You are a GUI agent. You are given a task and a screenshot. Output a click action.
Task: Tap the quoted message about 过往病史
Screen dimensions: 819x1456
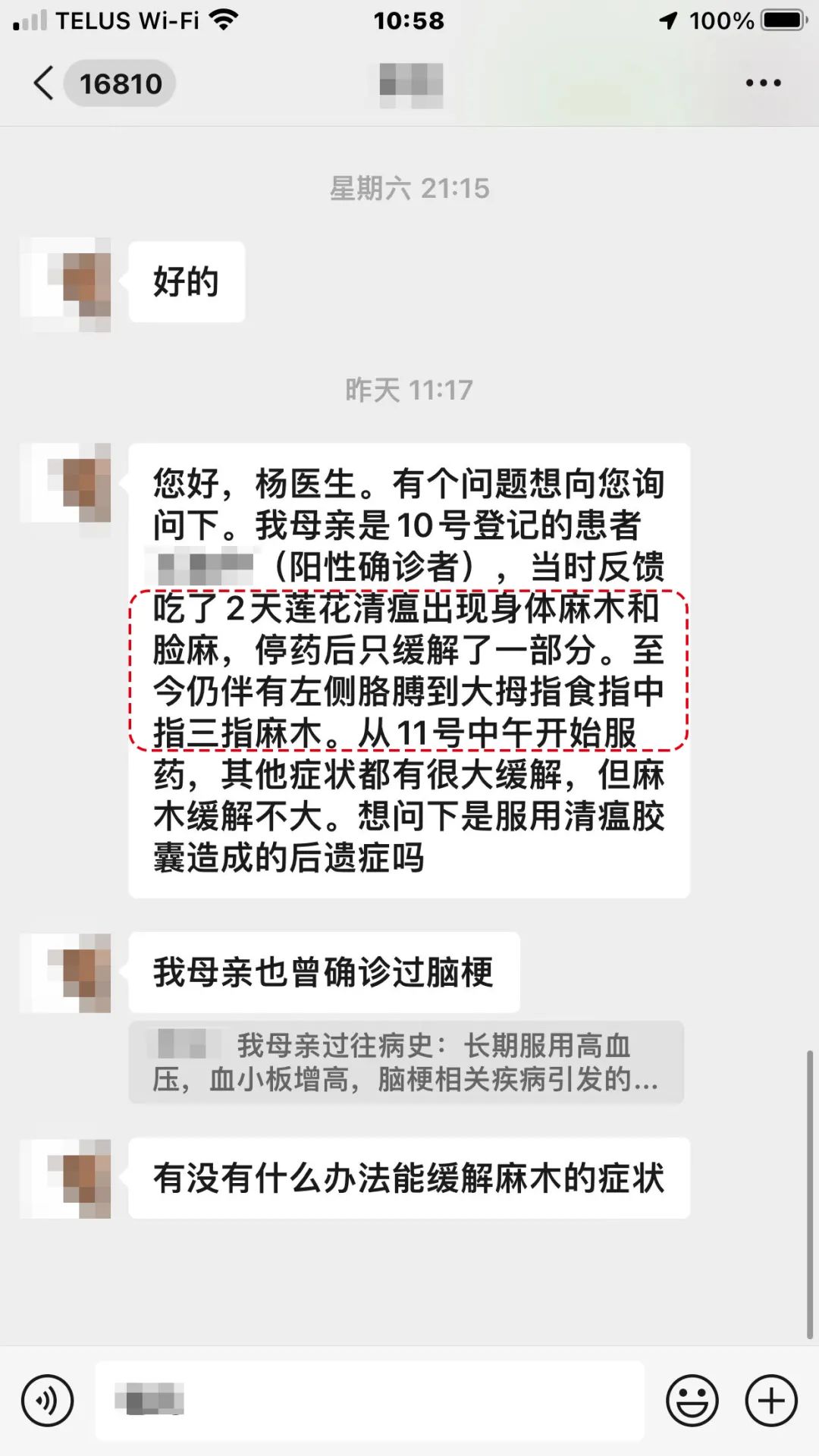coord(406,1062)
